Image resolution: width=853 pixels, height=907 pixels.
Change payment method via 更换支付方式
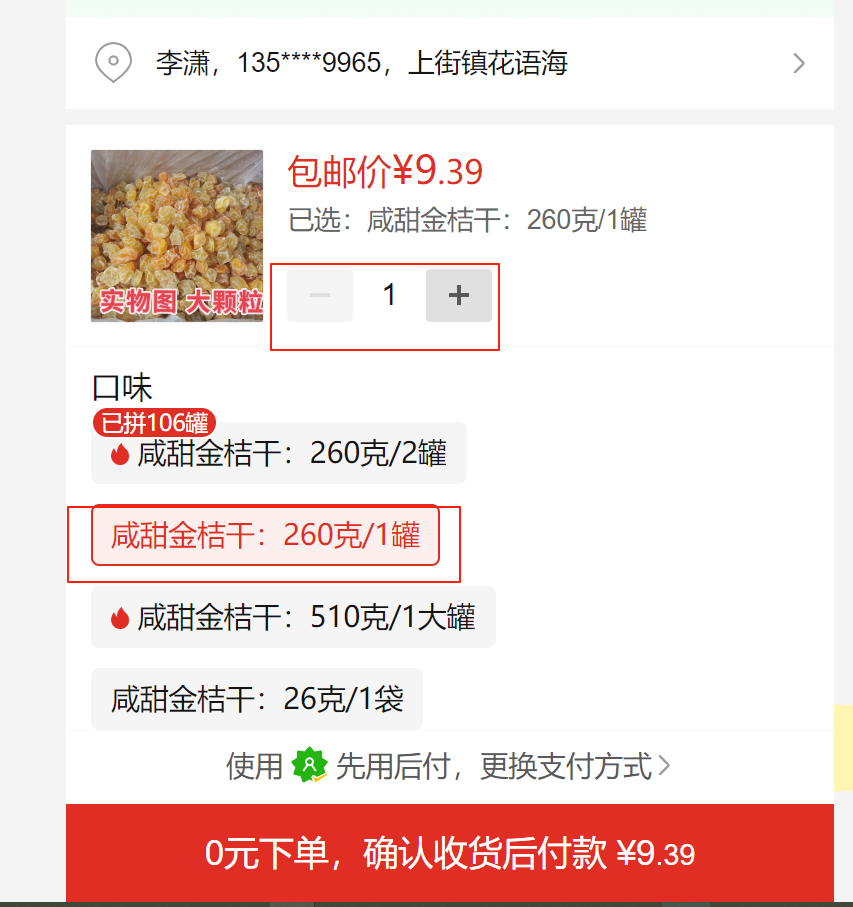(x=575, y=767)
